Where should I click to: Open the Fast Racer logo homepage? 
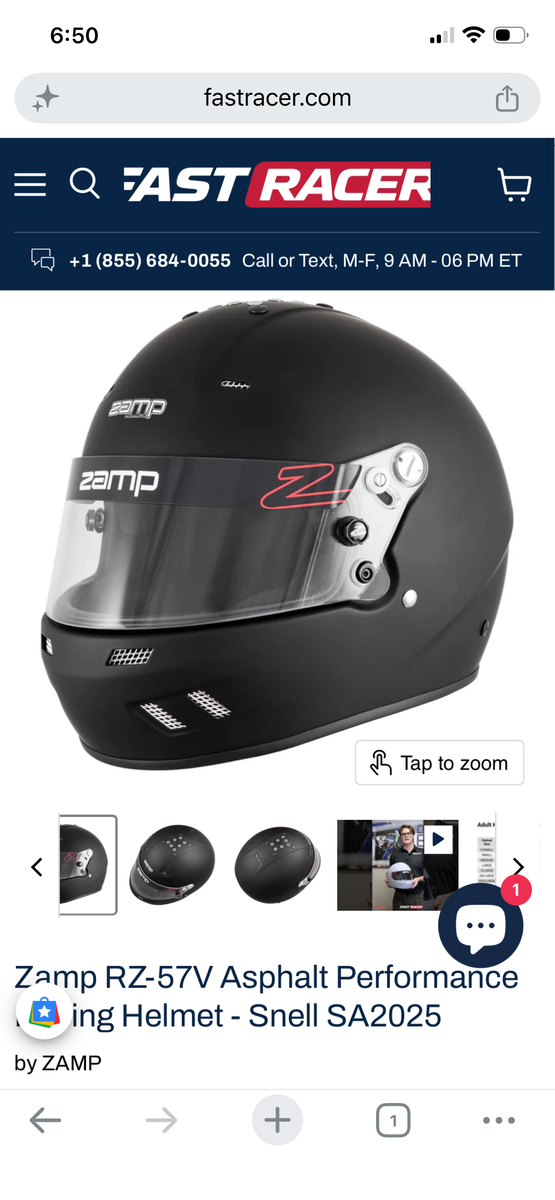point(277,184)
